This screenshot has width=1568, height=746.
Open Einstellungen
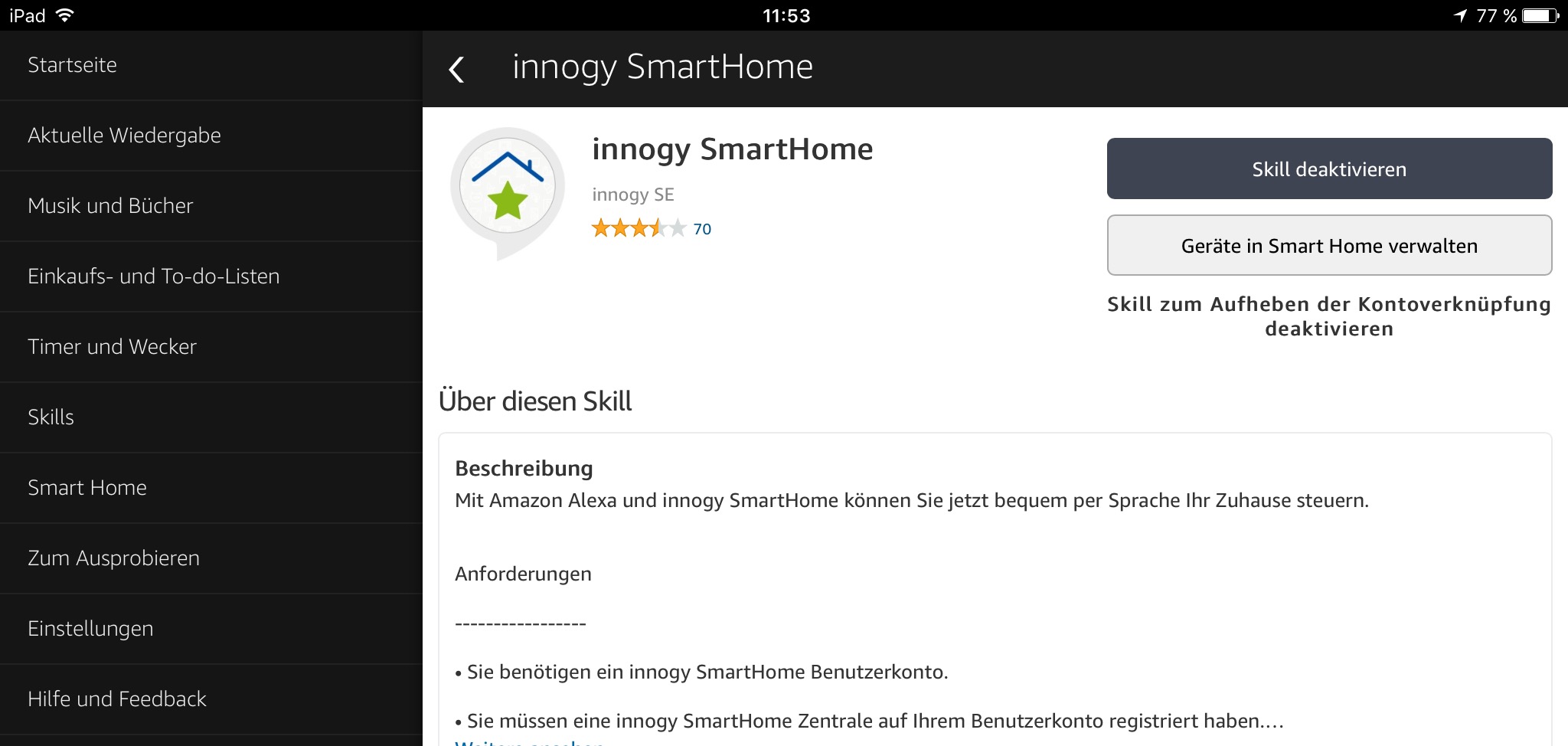pyautogui.click(x=90, y=629)
